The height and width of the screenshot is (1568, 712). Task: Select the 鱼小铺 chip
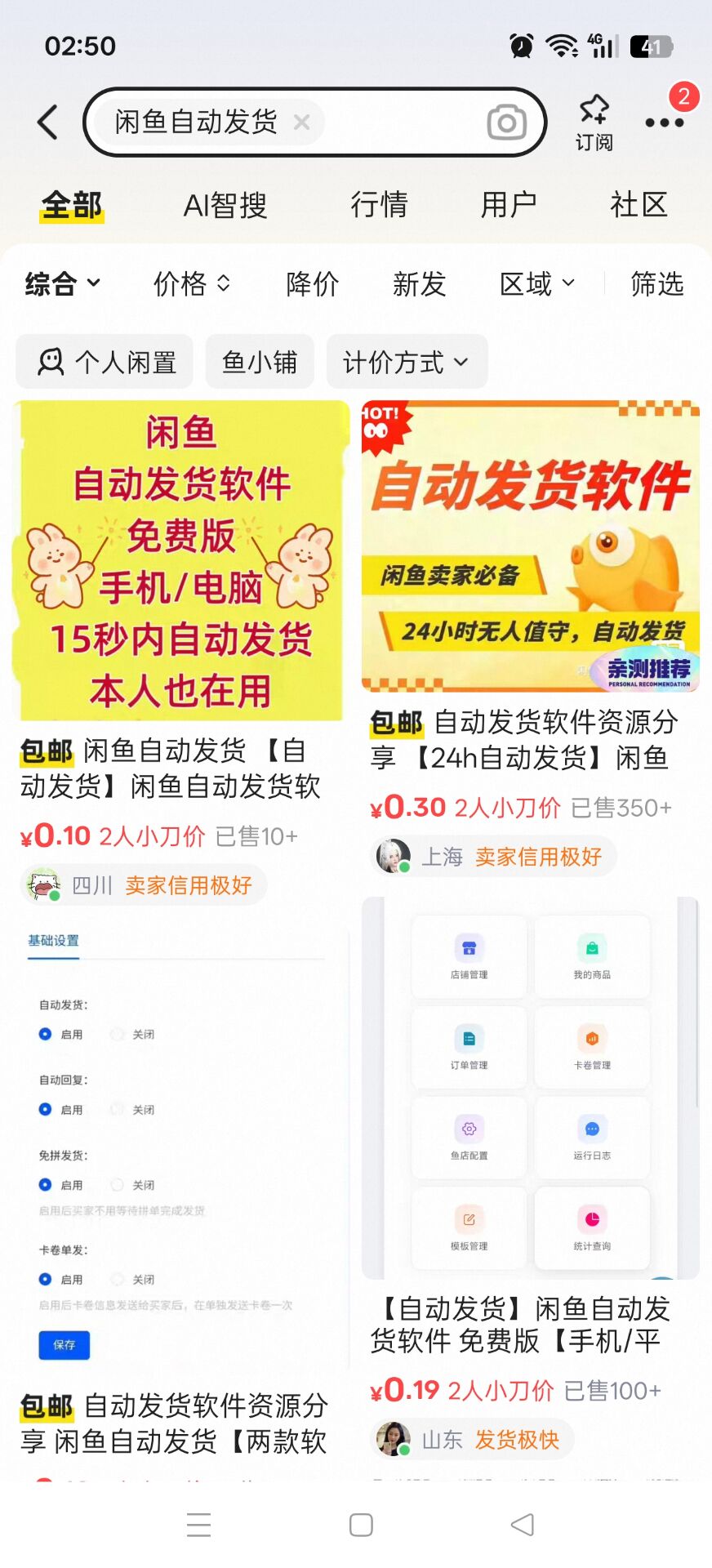click(x=260, y=362)
